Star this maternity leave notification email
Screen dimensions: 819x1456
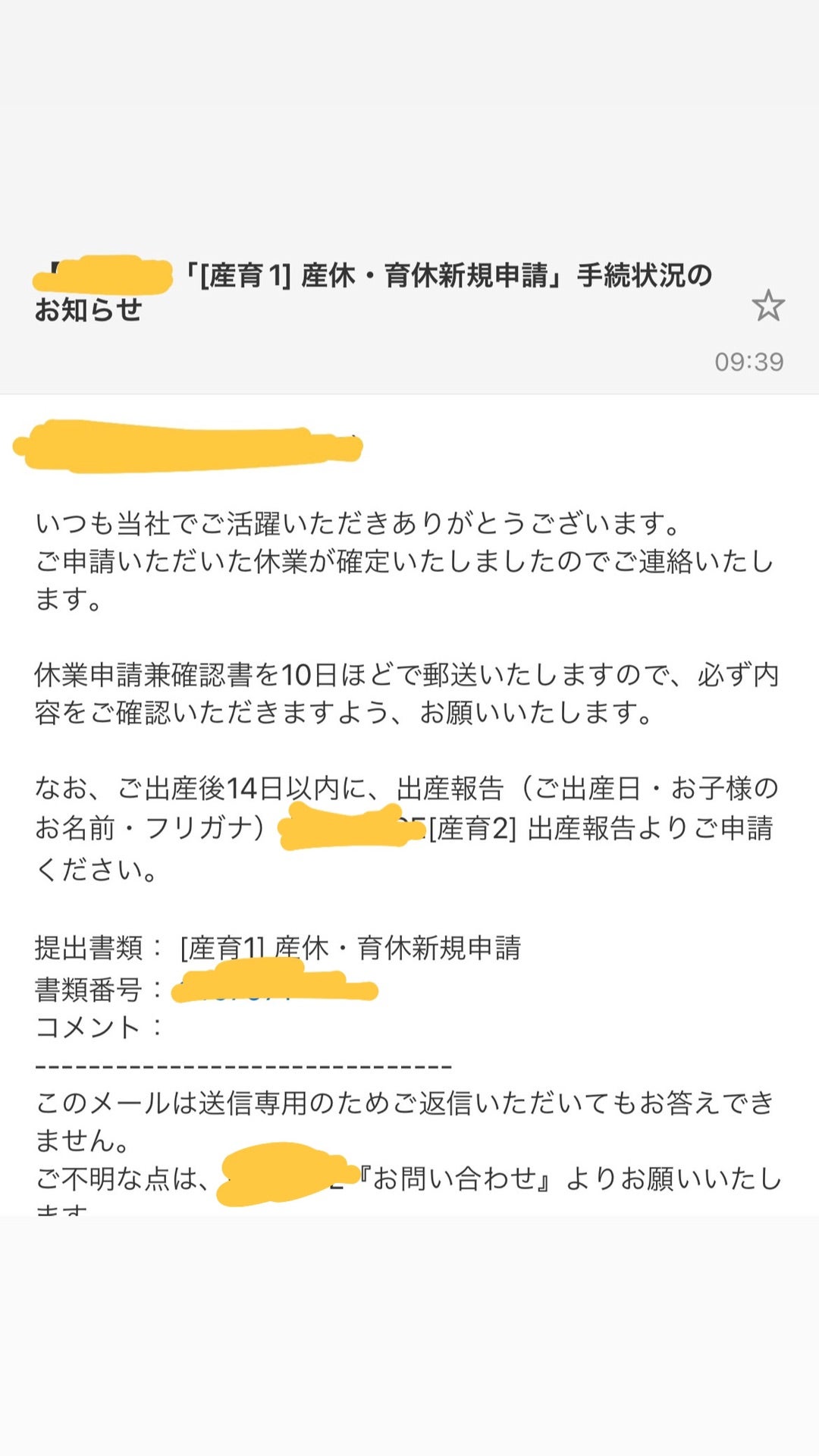point(767,306)
